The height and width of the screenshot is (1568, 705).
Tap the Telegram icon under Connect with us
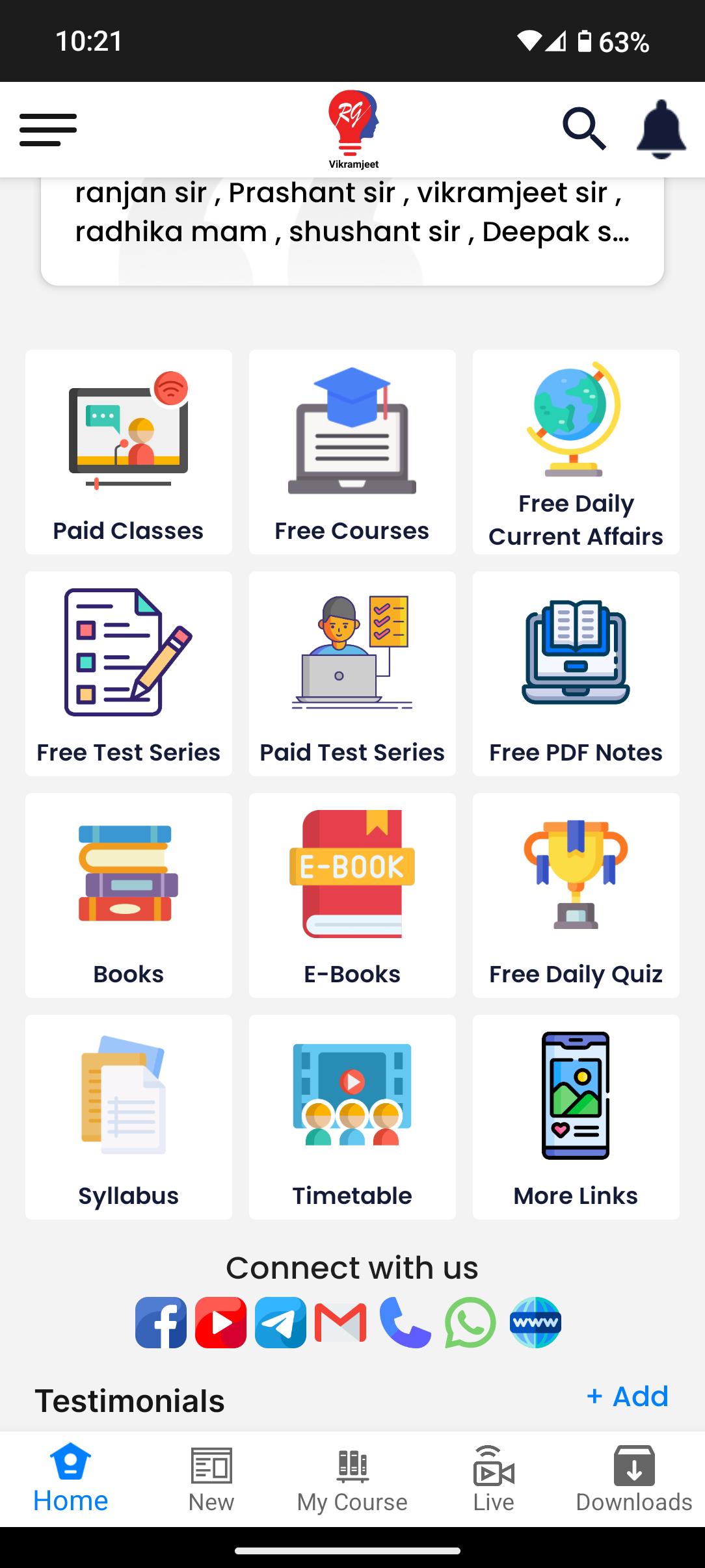click(x=280, y=1322)
